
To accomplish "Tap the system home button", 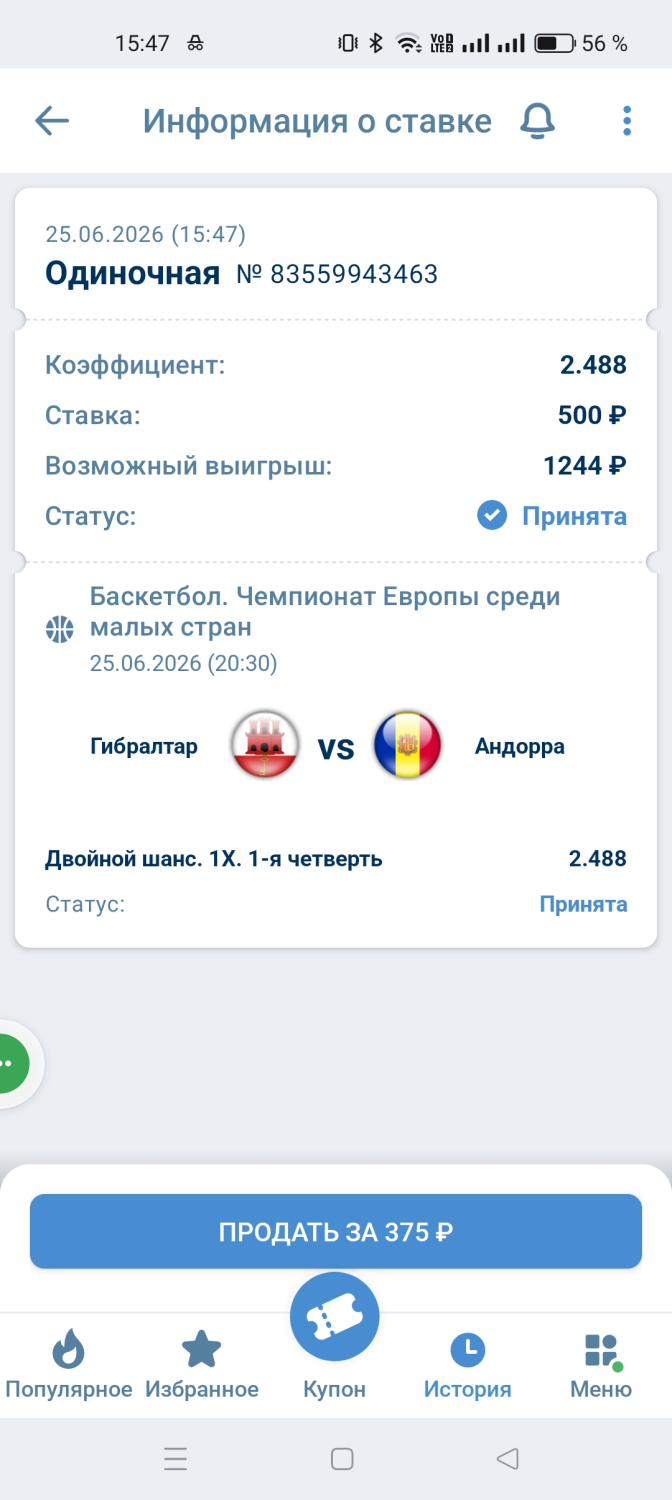I will [x=342, y=1459].
